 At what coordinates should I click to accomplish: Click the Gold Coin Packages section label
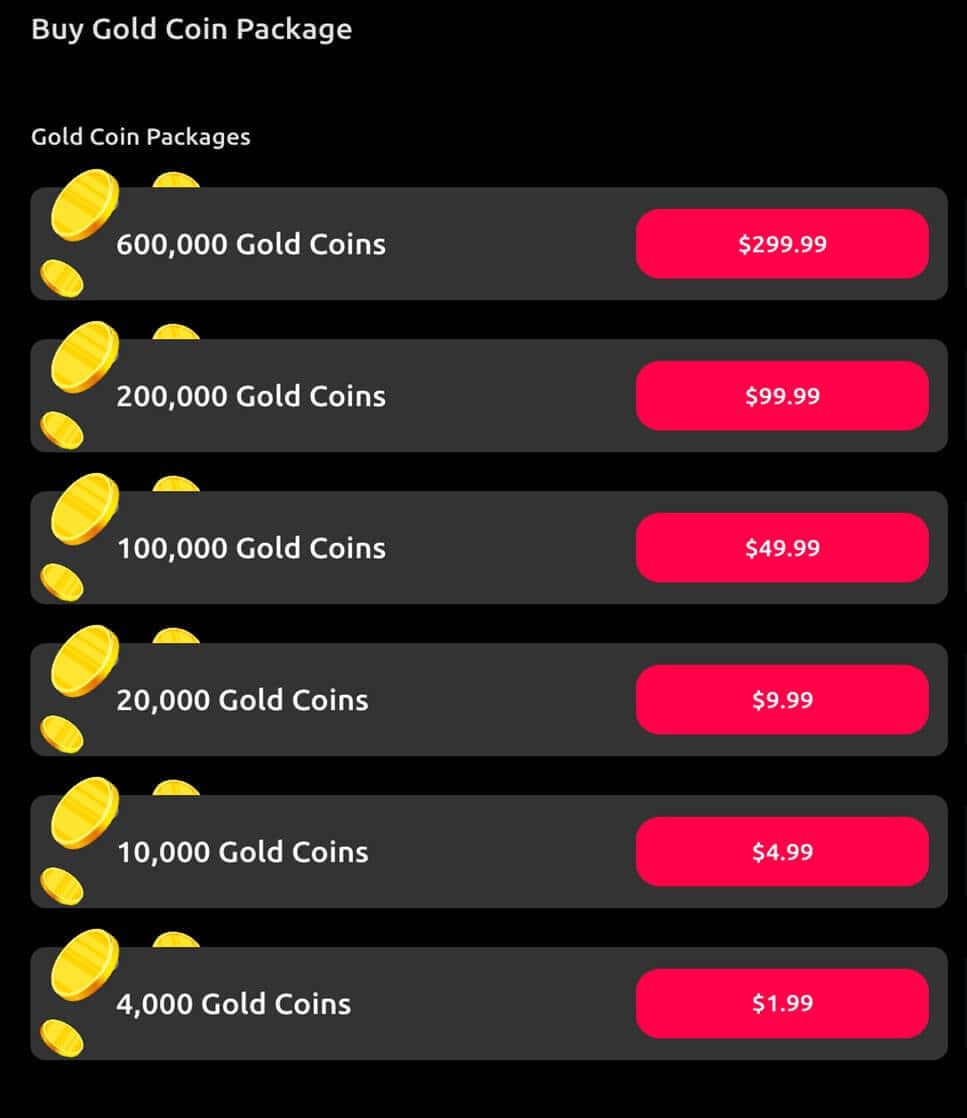click(140, 136)
